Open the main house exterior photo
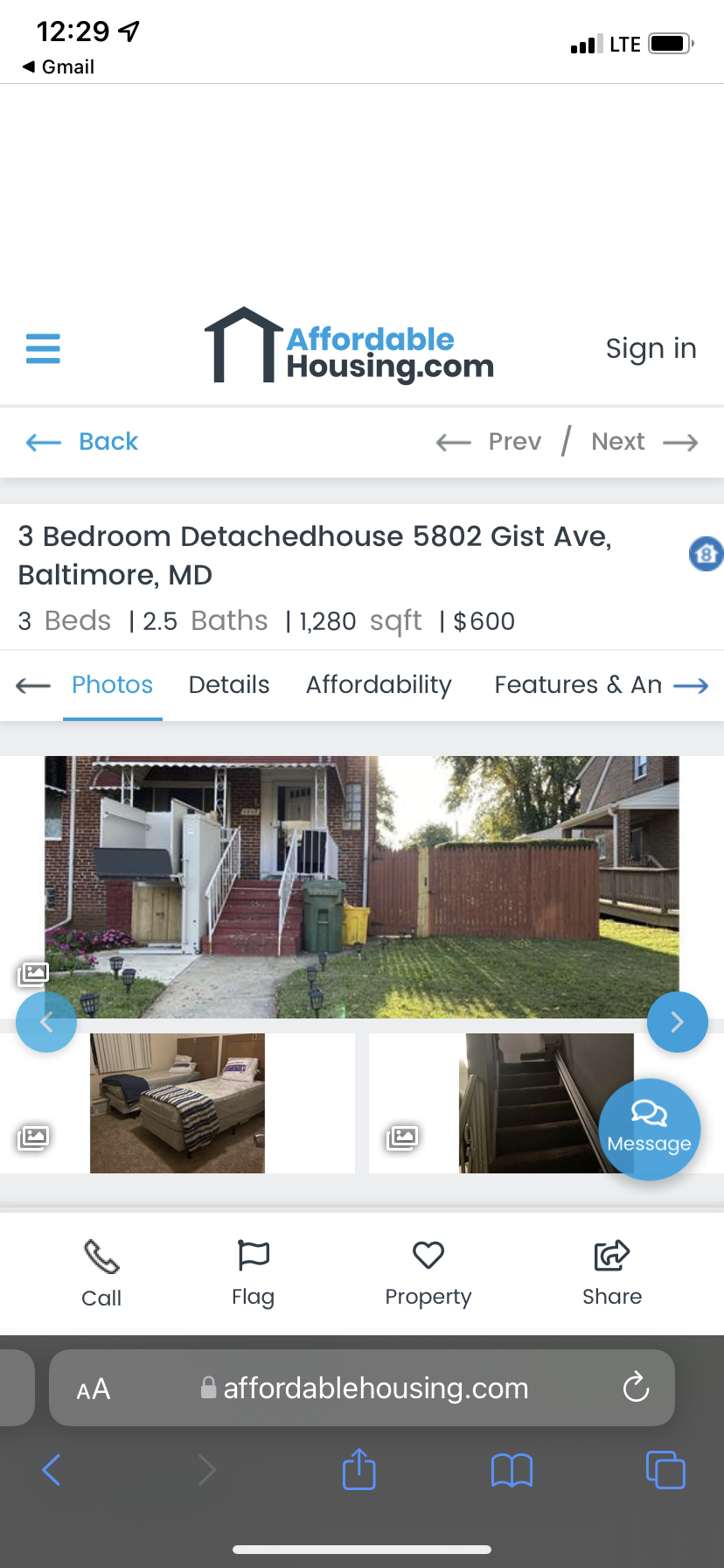The image size is (724, 1568). (362, 885)
